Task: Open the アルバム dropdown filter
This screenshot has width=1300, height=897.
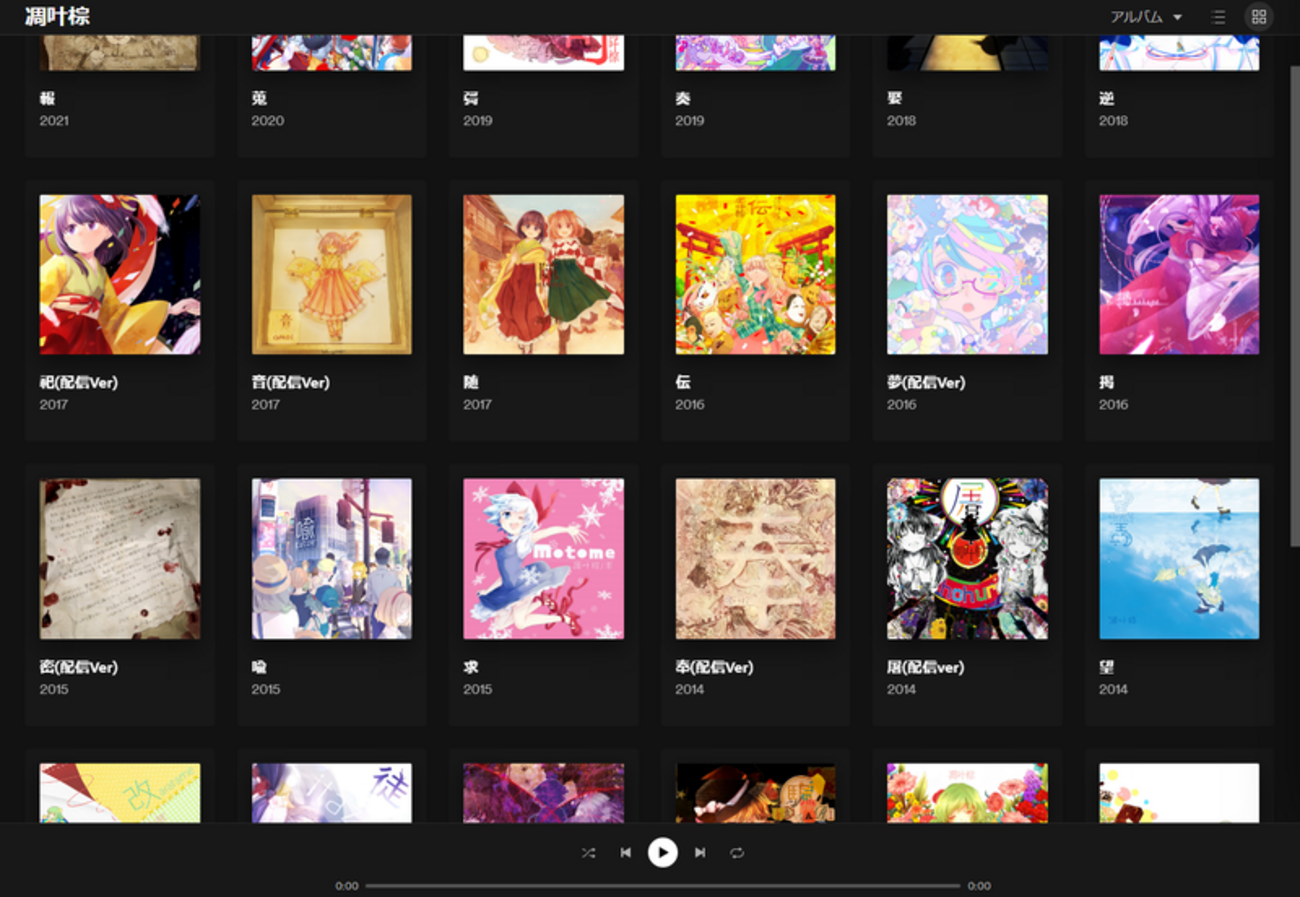Action: pos(1146,17)
